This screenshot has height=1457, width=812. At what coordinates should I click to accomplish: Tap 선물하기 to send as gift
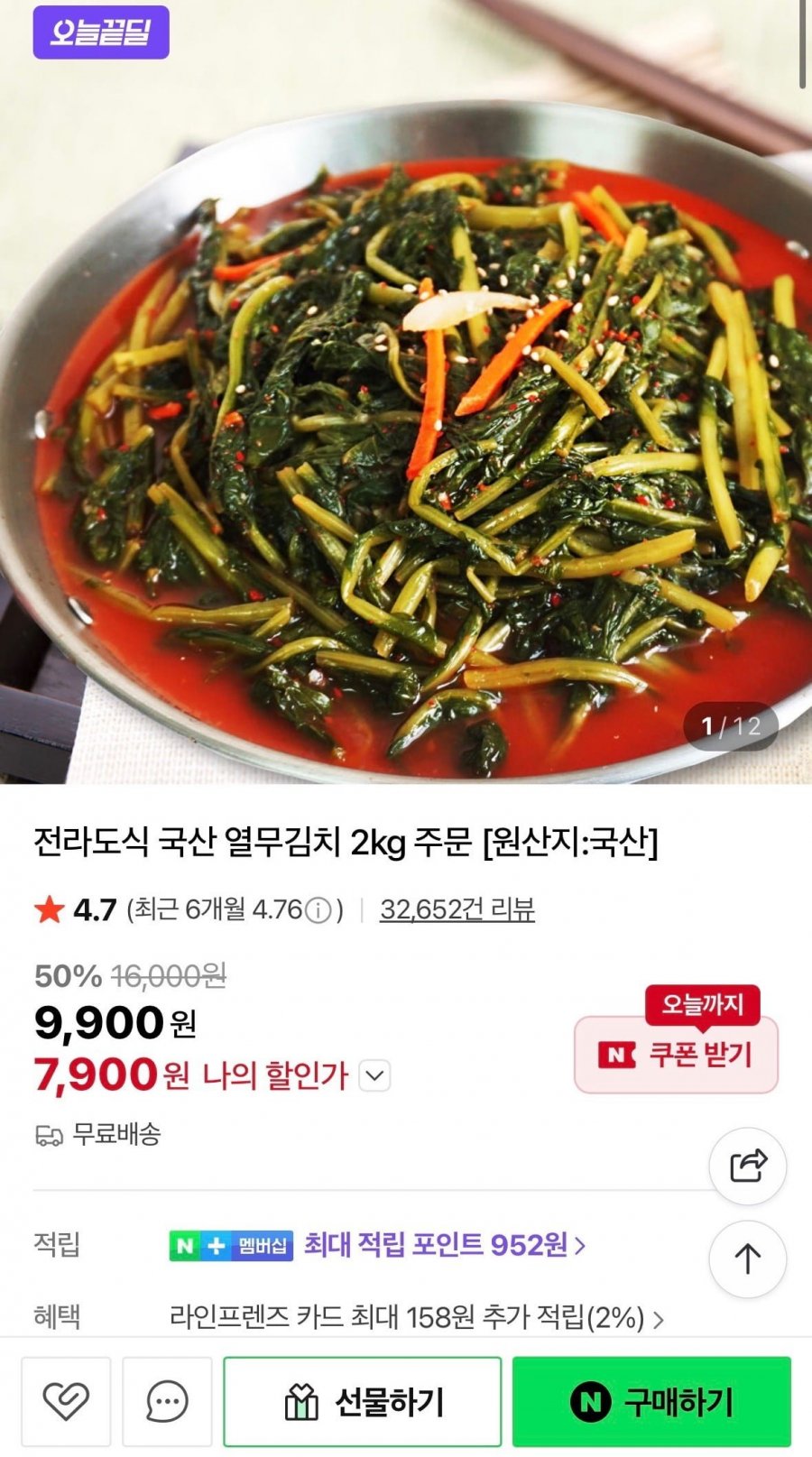pos(362,1401)
